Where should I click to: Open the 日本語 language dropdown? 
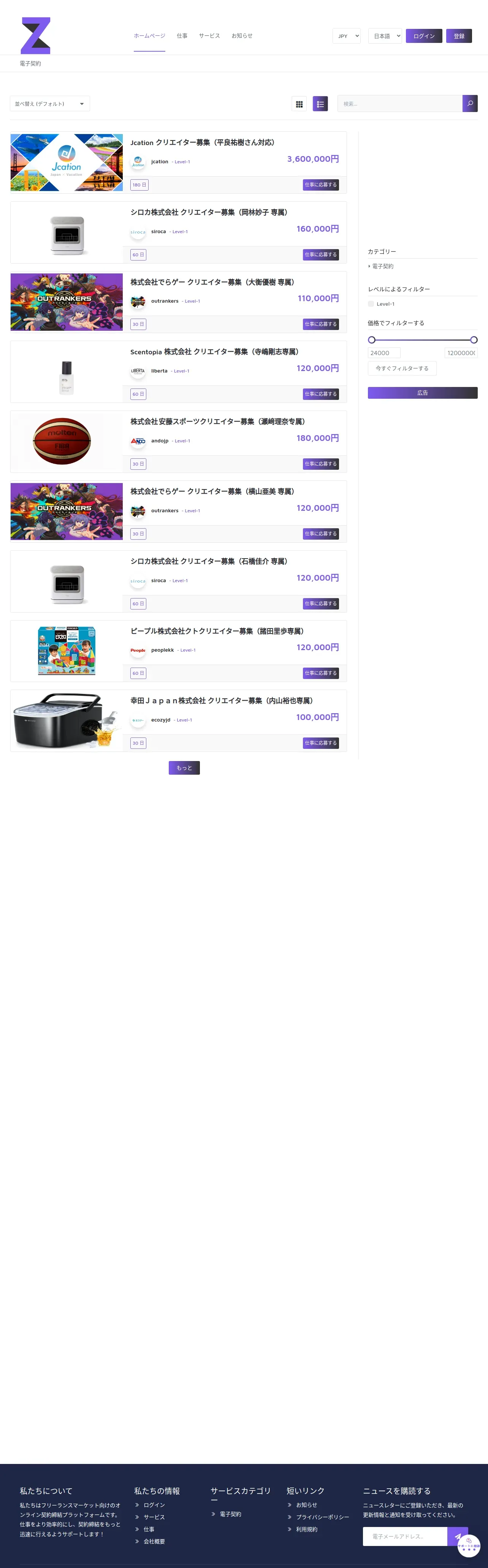point(384,36)
